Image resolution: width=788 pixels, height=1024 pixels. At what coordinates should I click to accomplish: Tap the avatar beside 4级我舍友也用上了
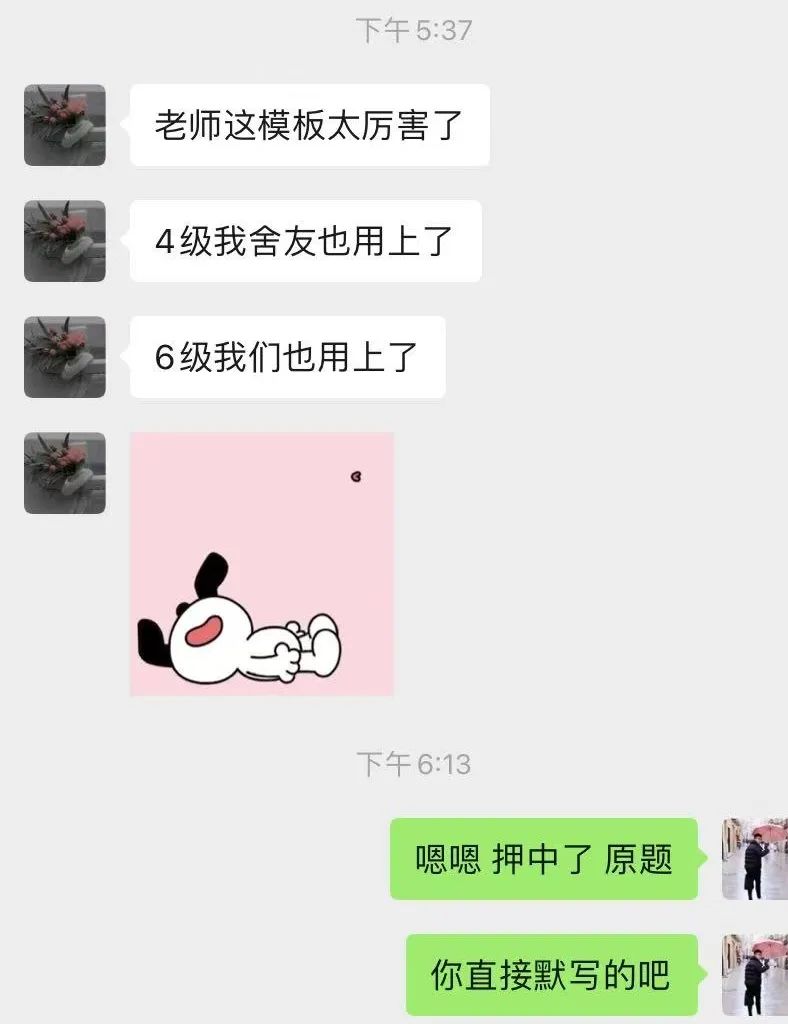(x=65, y=241)
